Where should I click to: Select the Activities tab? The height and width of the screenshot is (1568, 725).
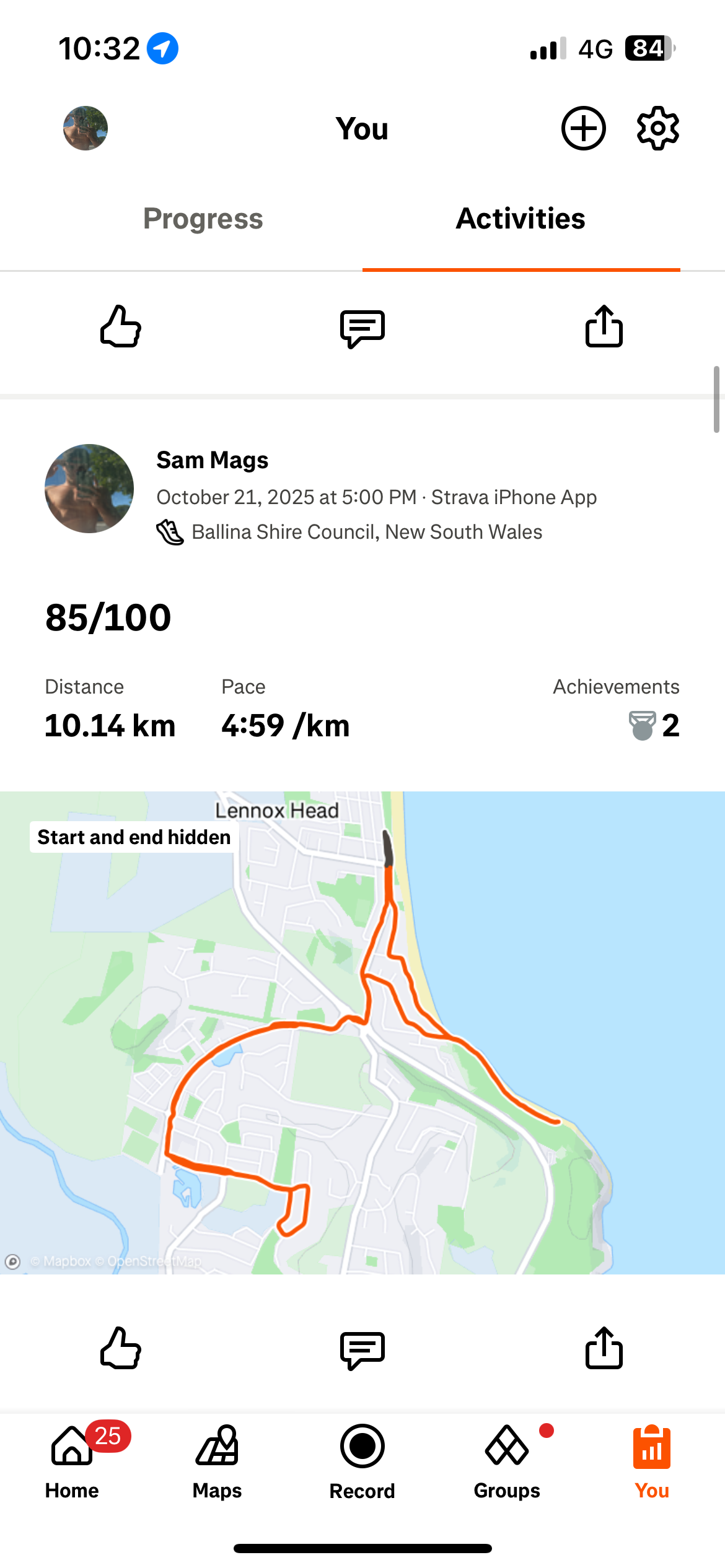pos(521,219)
